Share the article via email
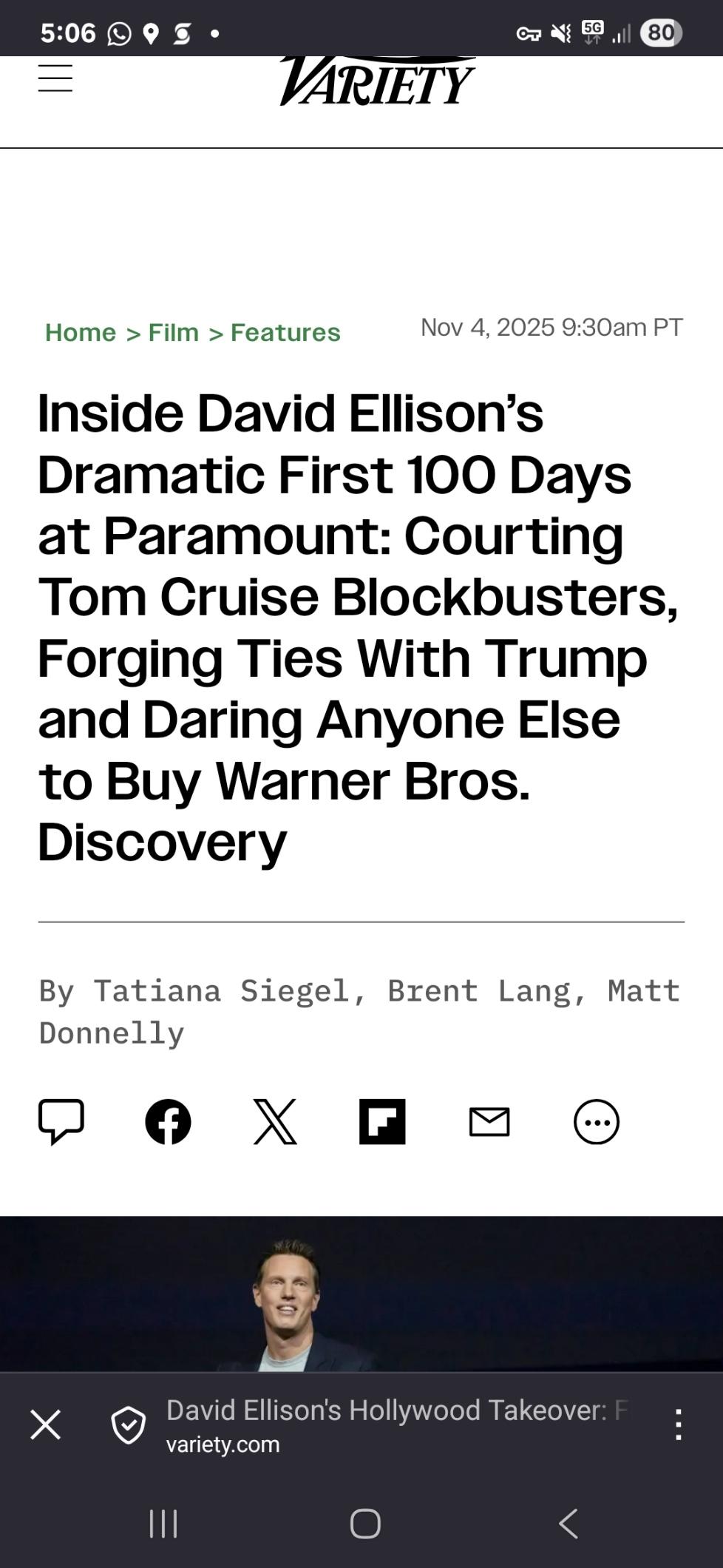 (x=489, y=1121)
